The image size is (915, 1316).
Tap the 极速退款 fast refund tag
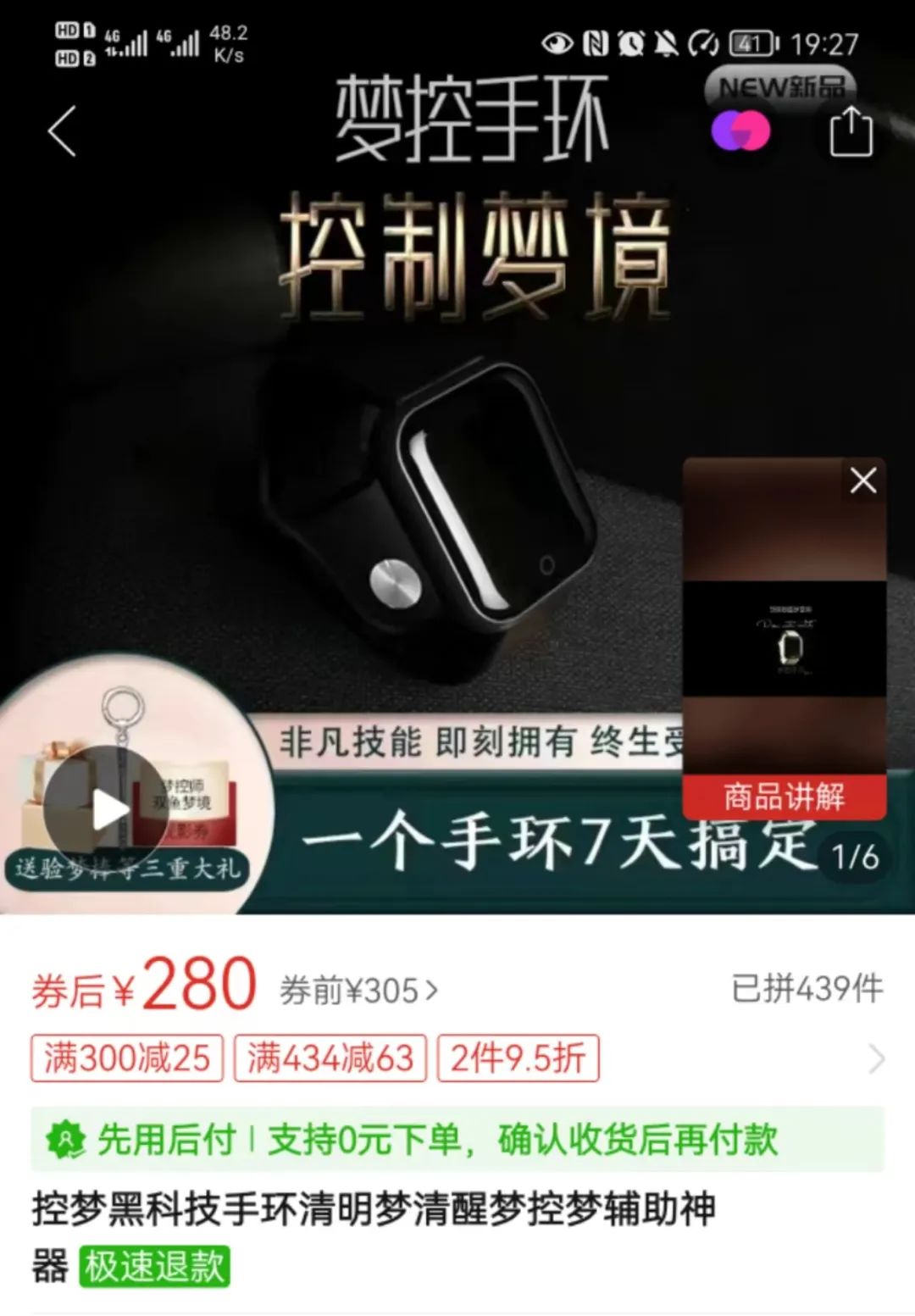pos(154,1267)
